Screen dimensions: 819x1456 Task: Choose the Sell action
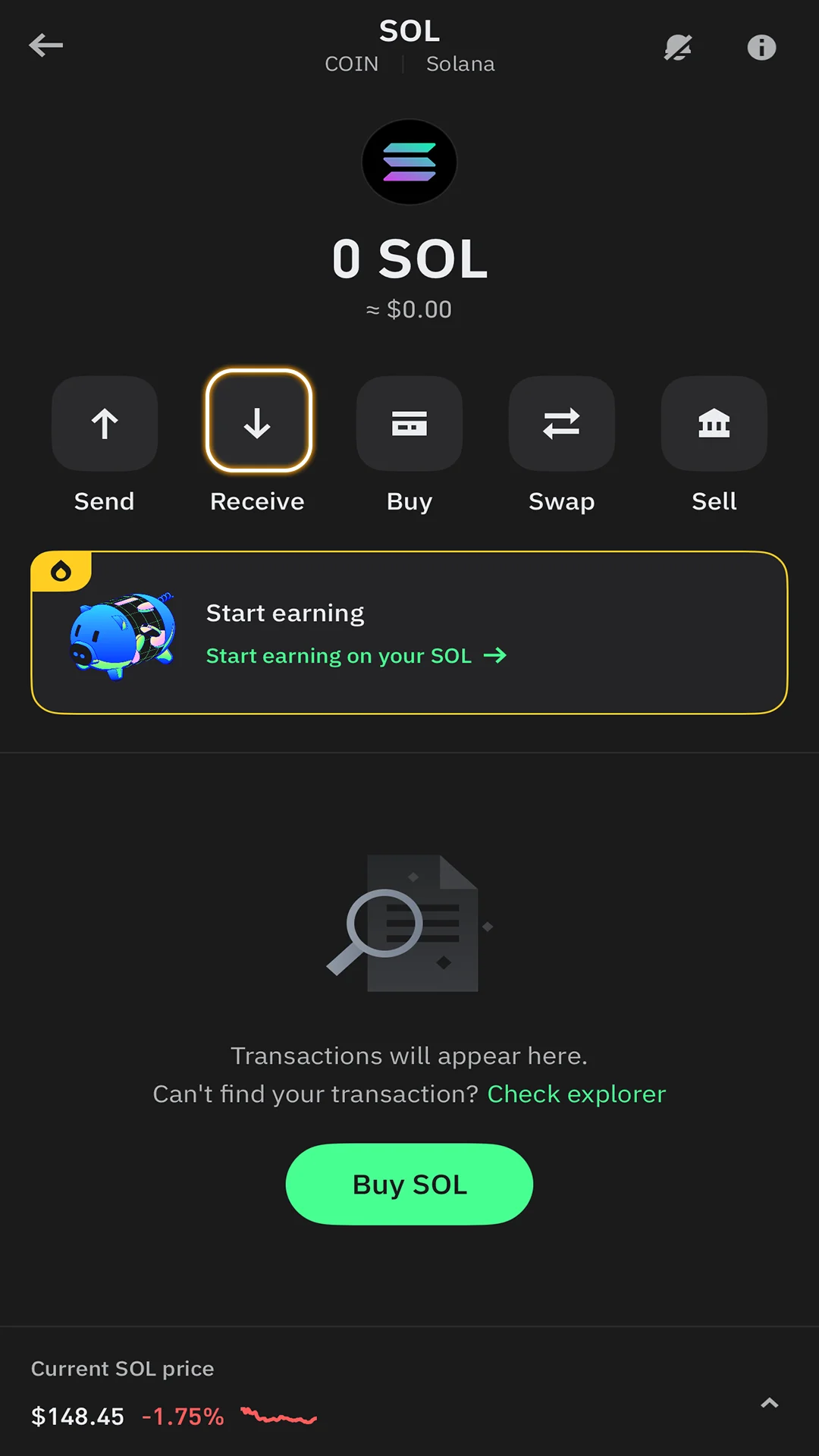714,423
